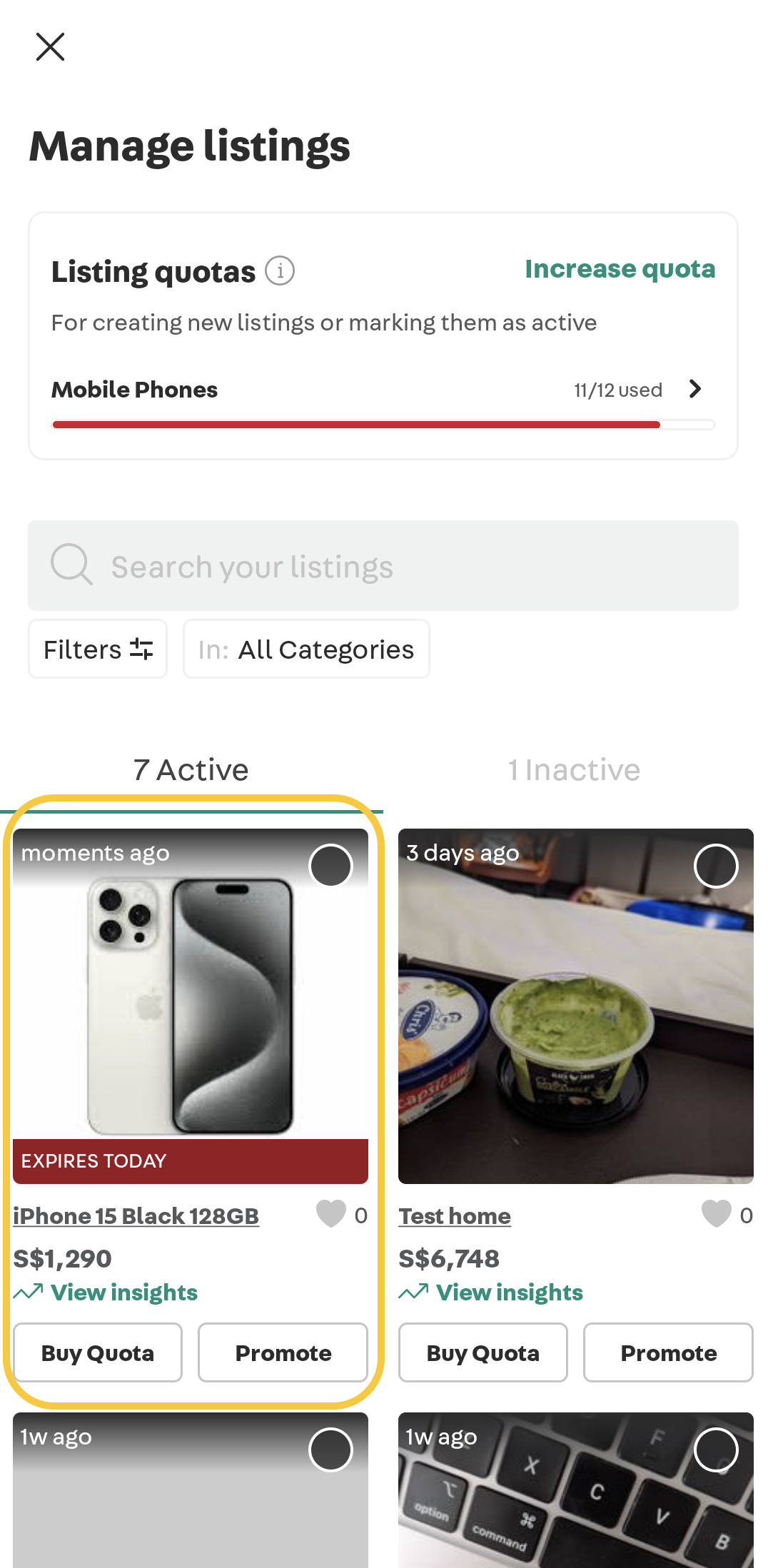The width and height of the screenshot is (768, 1568).
Task: Click the Mobile Phones quota progress bar
Action: (x=383, y=424)
